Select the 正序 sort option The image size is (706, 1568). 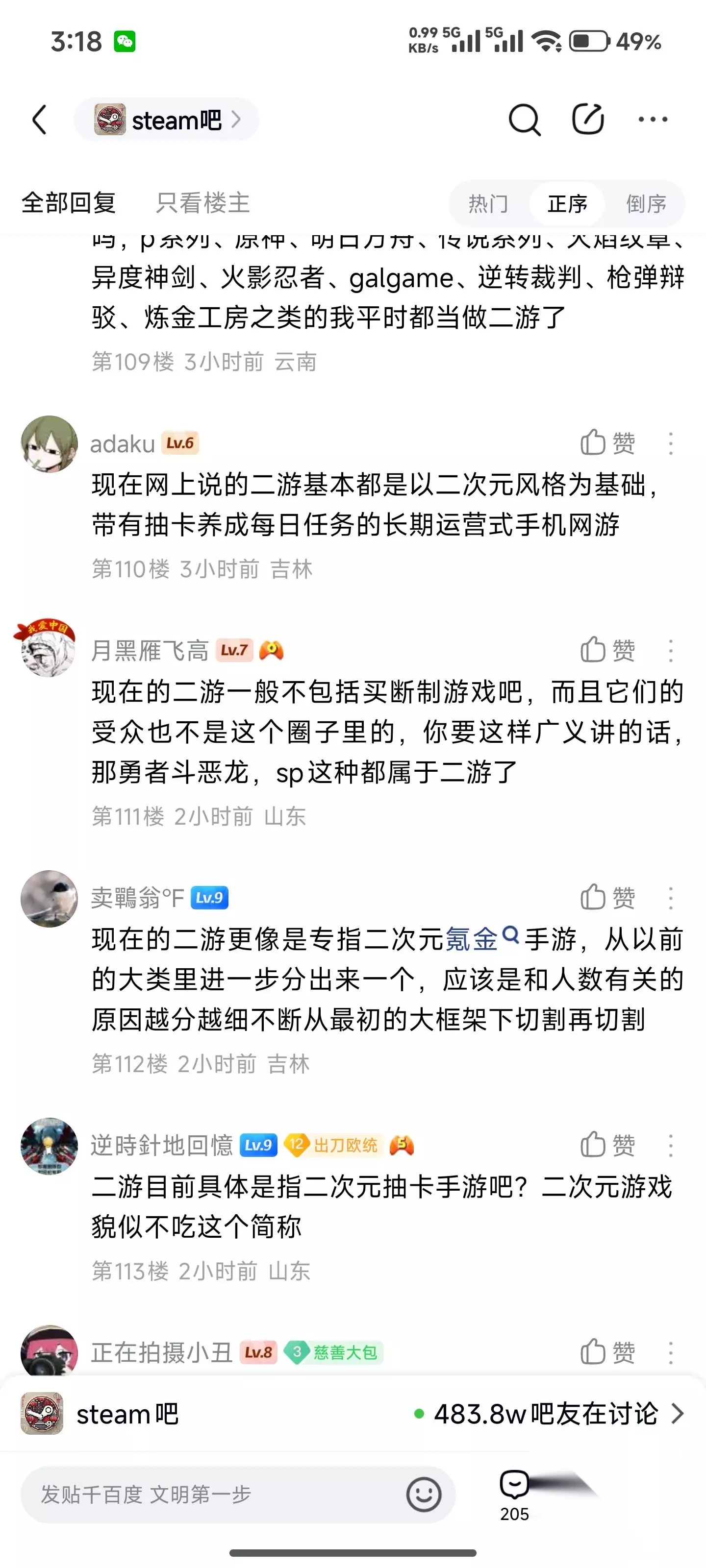[567, 203]
